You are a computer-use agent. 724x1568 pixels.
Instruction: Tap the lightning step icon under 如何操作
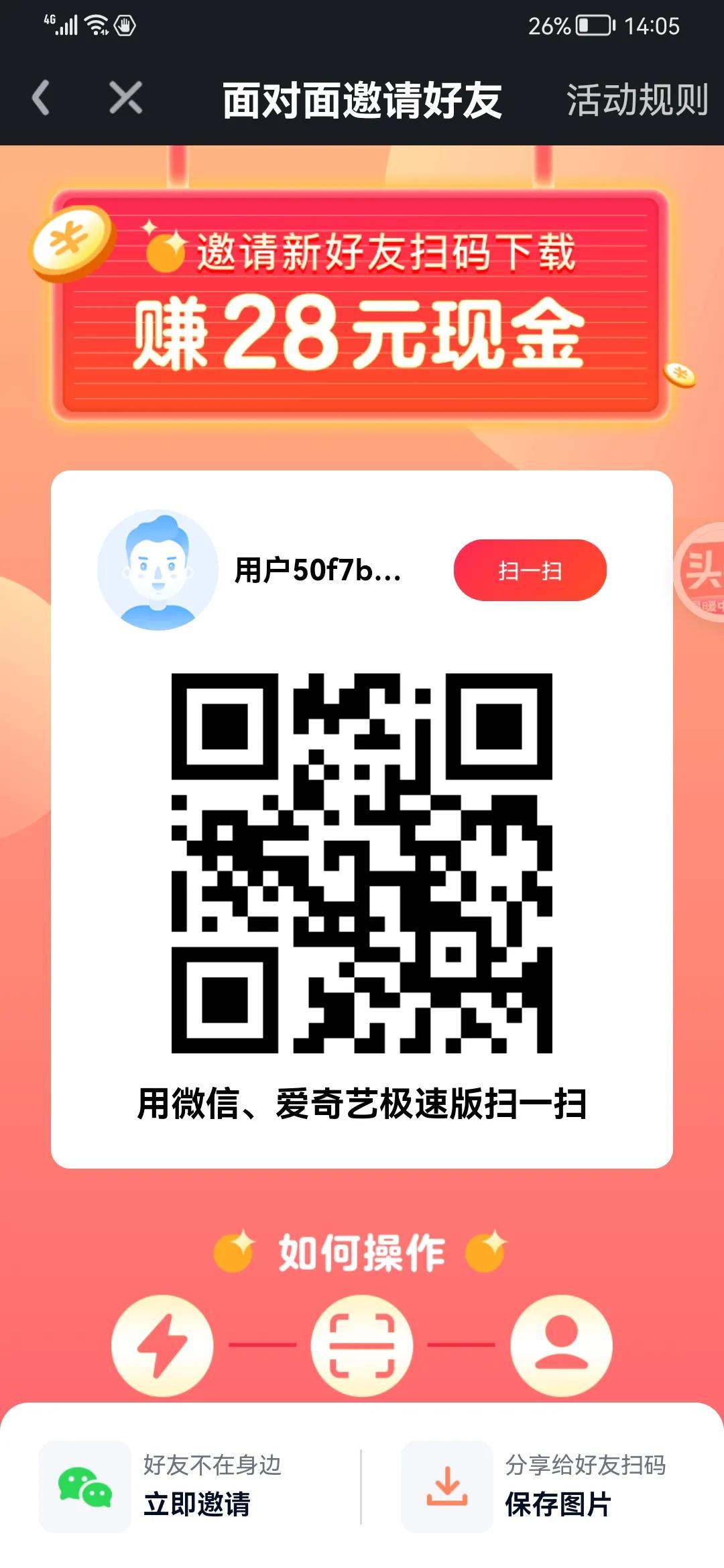(163, 1347)
